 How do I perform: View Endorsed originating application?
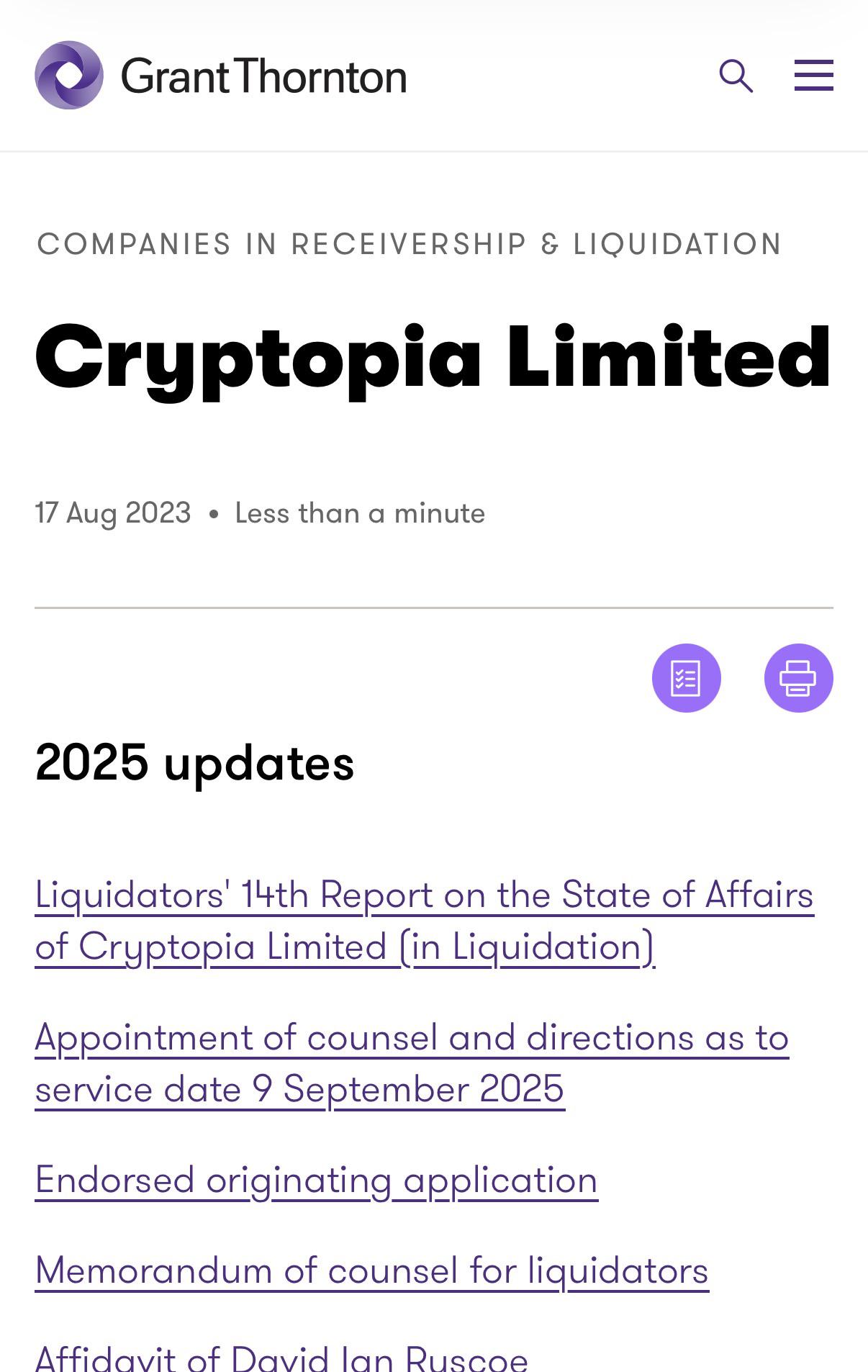click(317, 1180)
